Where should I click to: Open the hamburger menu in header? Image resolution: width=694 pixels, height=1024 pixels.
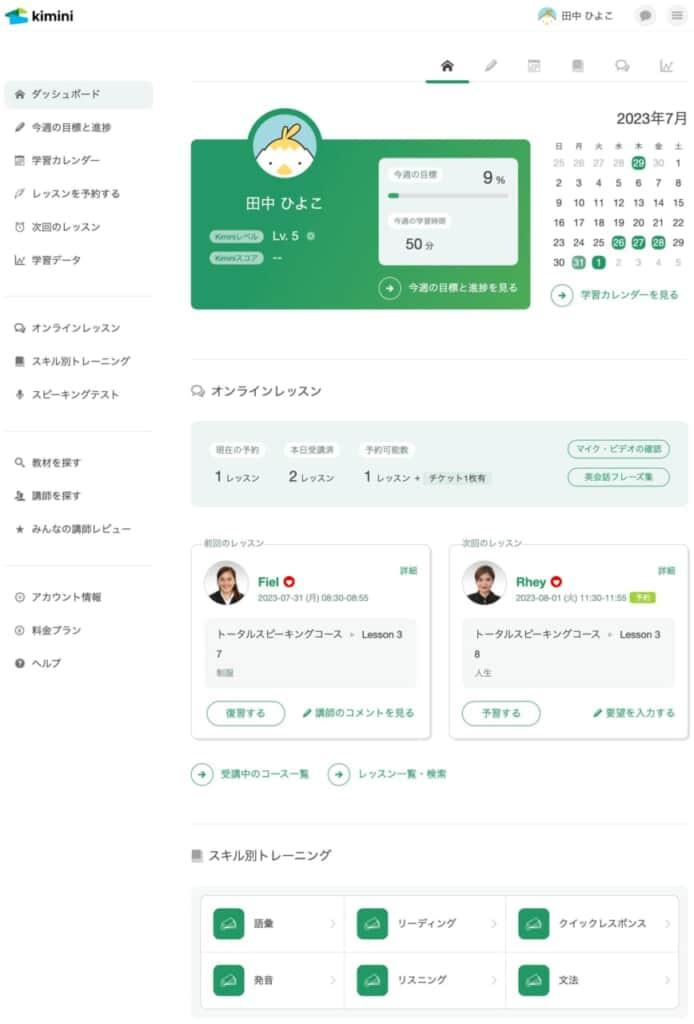tap(677, 16)
